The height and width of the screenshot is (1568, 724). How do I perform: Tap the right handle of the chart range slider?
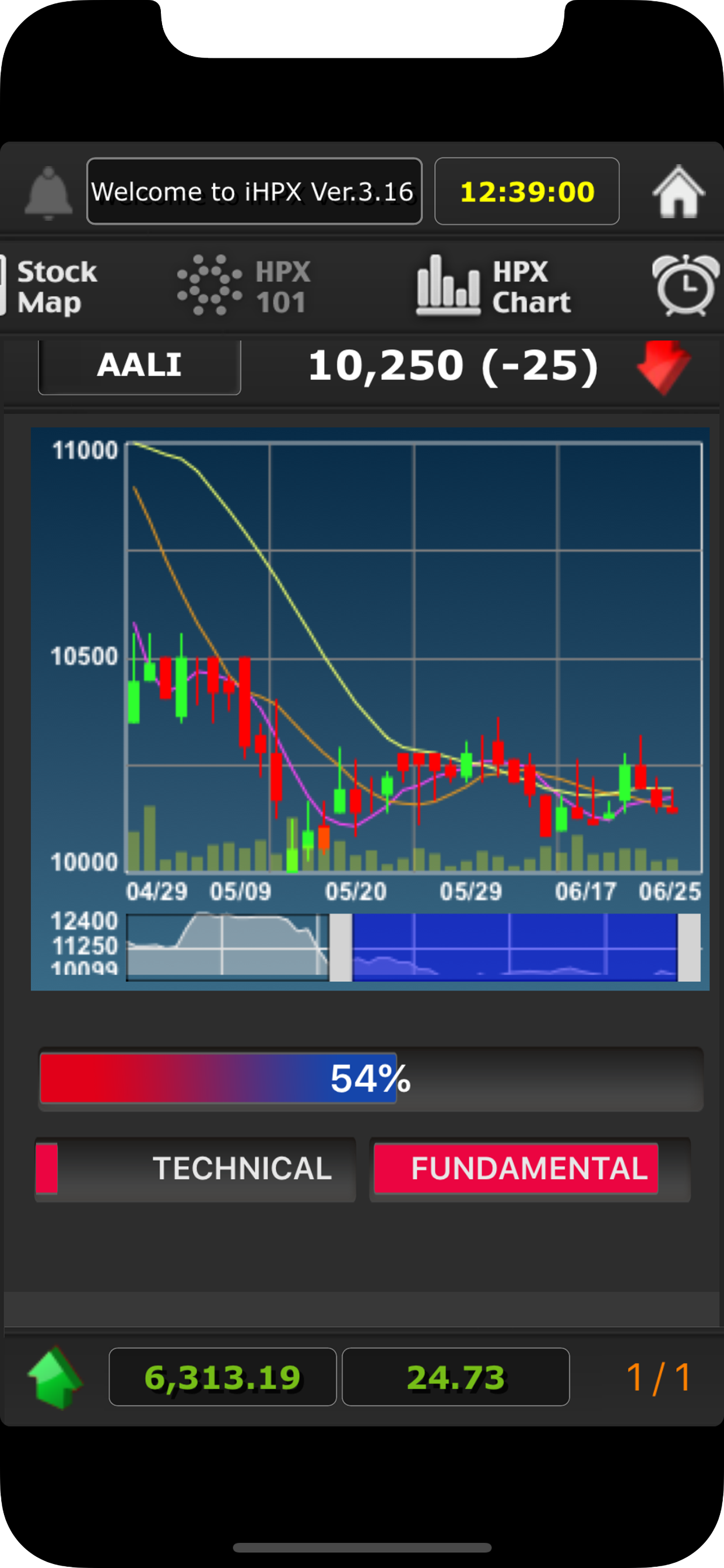click(688, 947)
